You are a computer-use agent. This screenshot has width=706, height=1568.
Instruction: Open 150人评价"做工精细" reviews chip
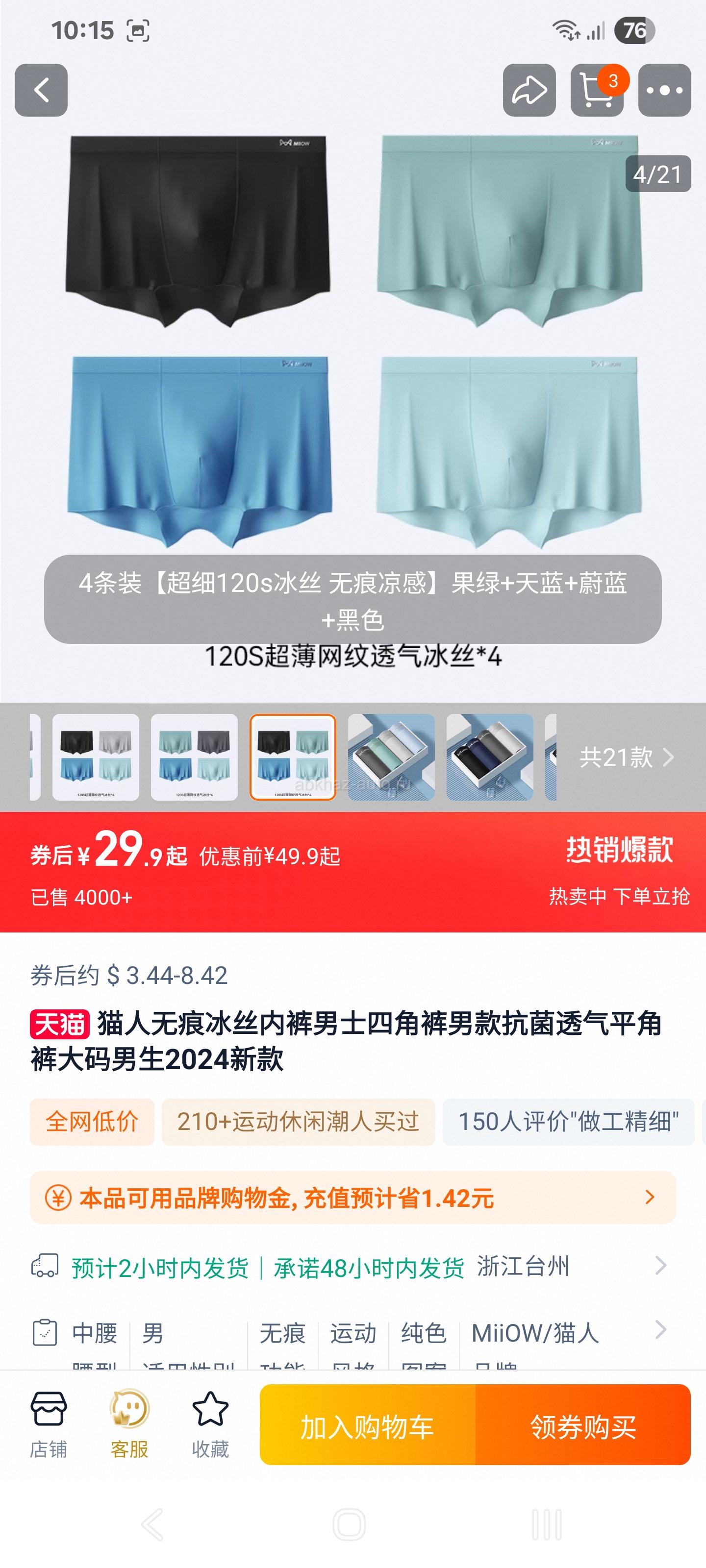(x=568, y=1122)
